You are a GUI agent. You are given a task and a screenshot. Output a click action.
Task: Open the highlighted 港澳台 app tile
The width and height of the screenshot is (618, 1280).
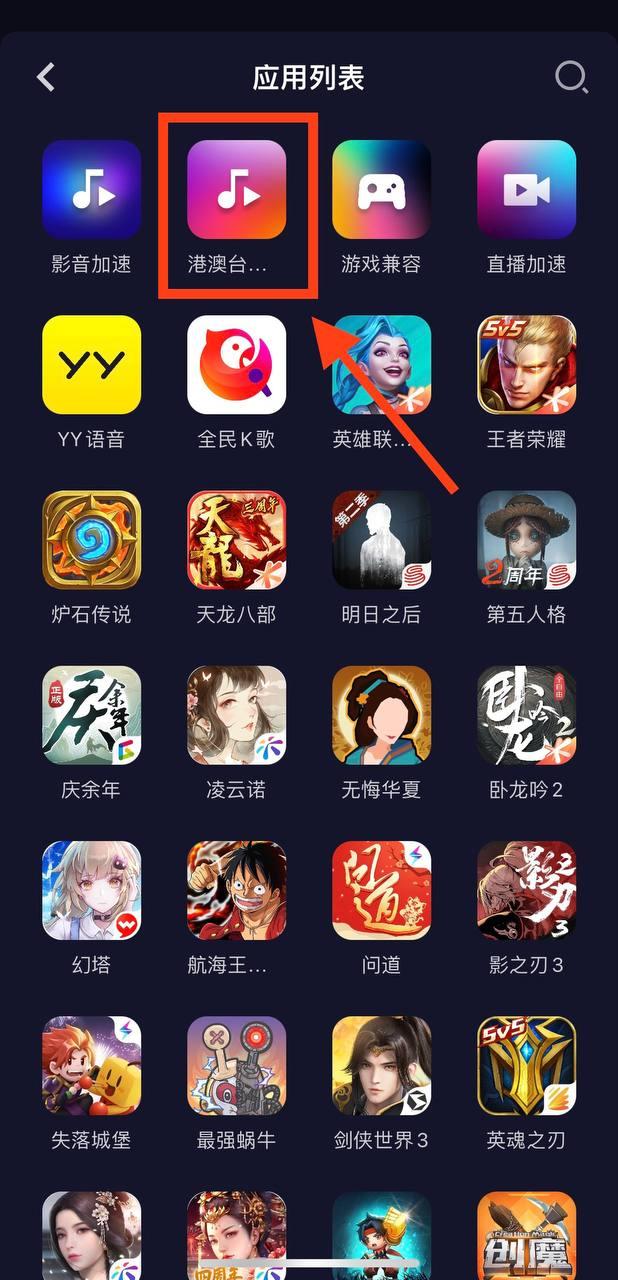(237, 190)
